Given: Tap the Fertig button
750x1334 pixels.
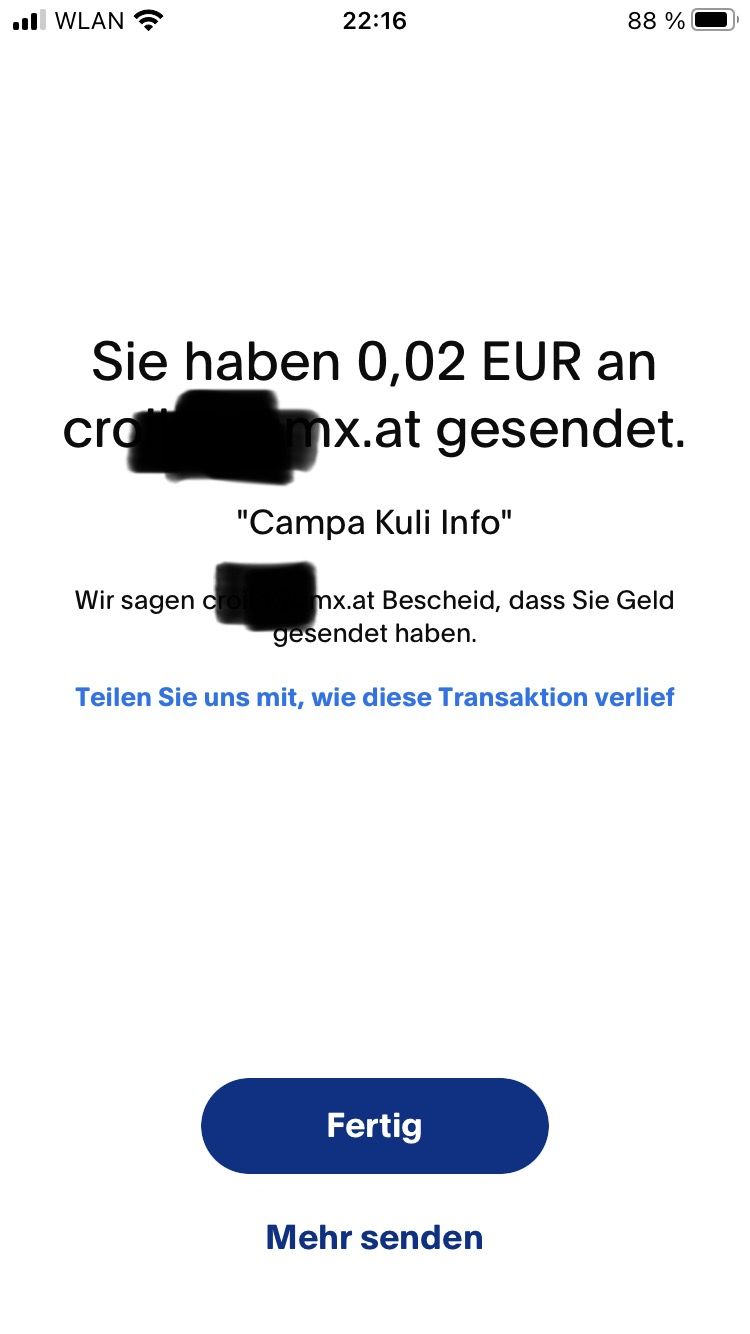Looking at the screenshot, I should click(374, 1125).
